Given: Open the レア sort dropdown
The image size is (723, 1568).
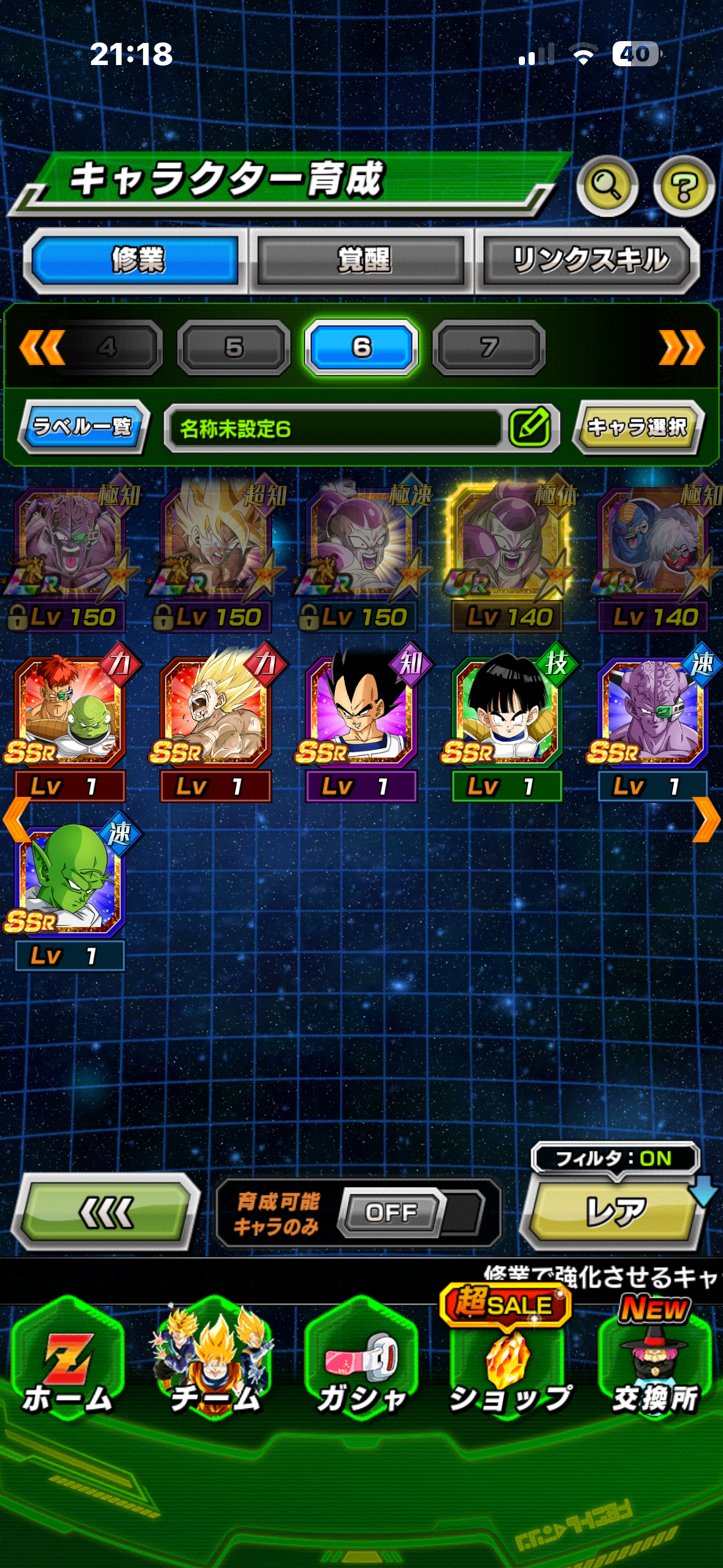Looking at the screenshot, I should click(616, 1212).
